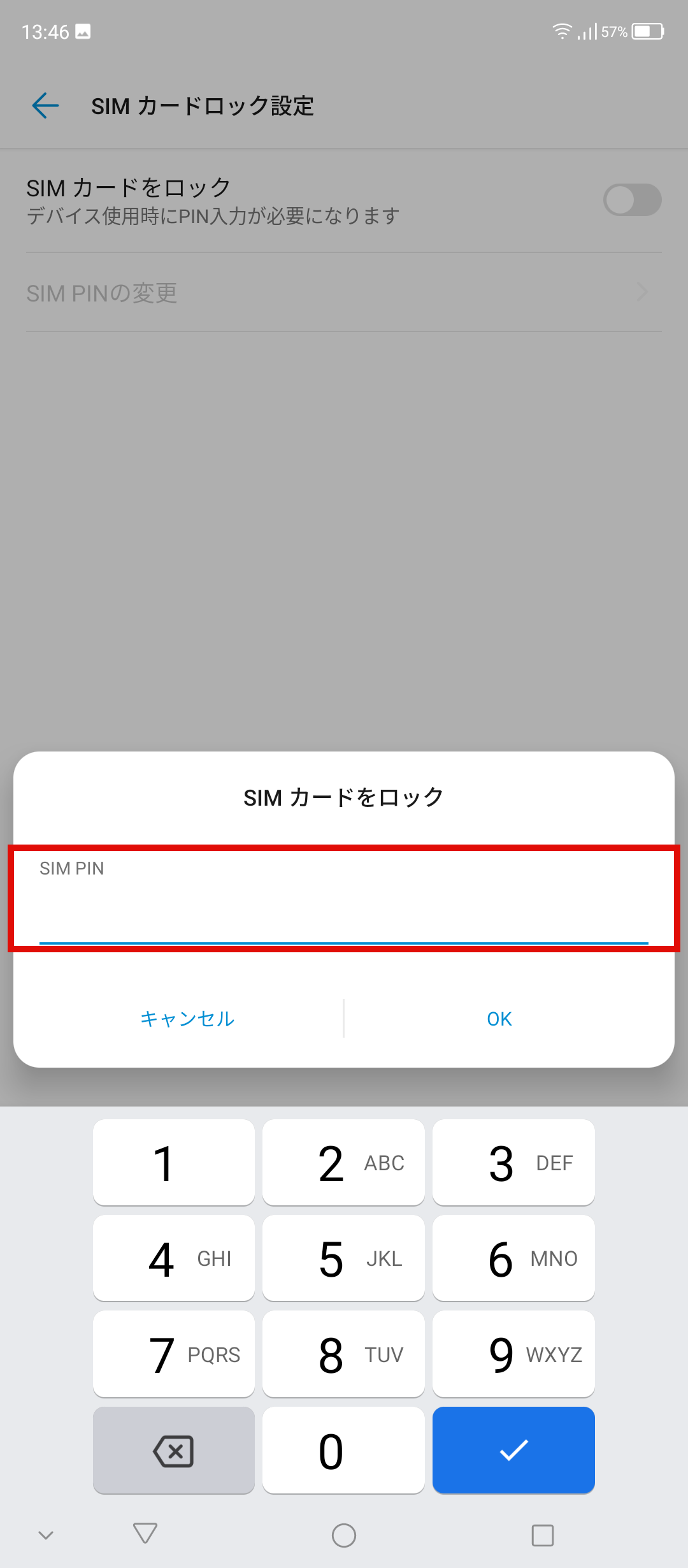Submit with the blue checkmark key
This screenshot has height=1568, width=688.
[x=513, y=1451]
